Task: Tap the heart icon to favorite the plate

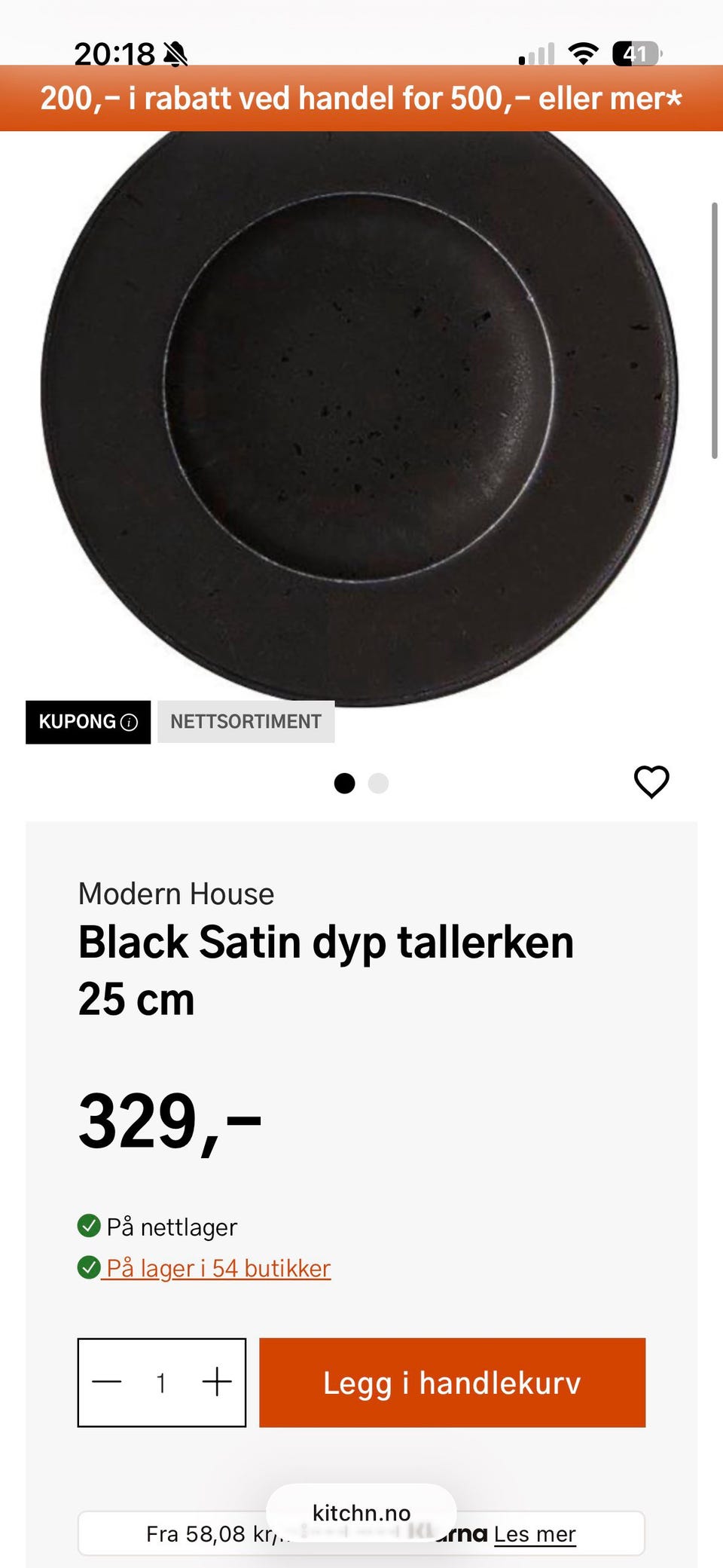Action: tap(652, 783)
